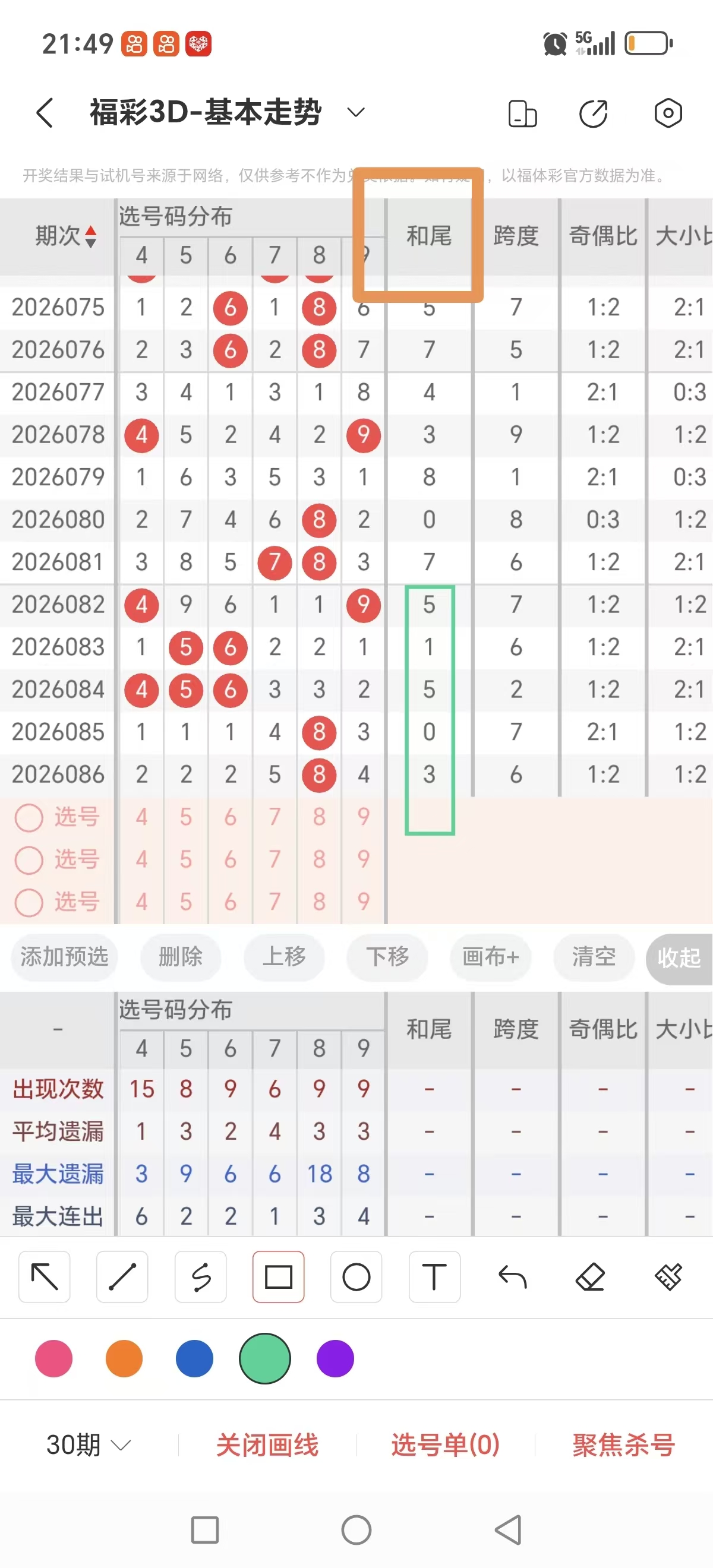
Task: Select the first 选号 row circle
Action: click(x=29, y=817)
